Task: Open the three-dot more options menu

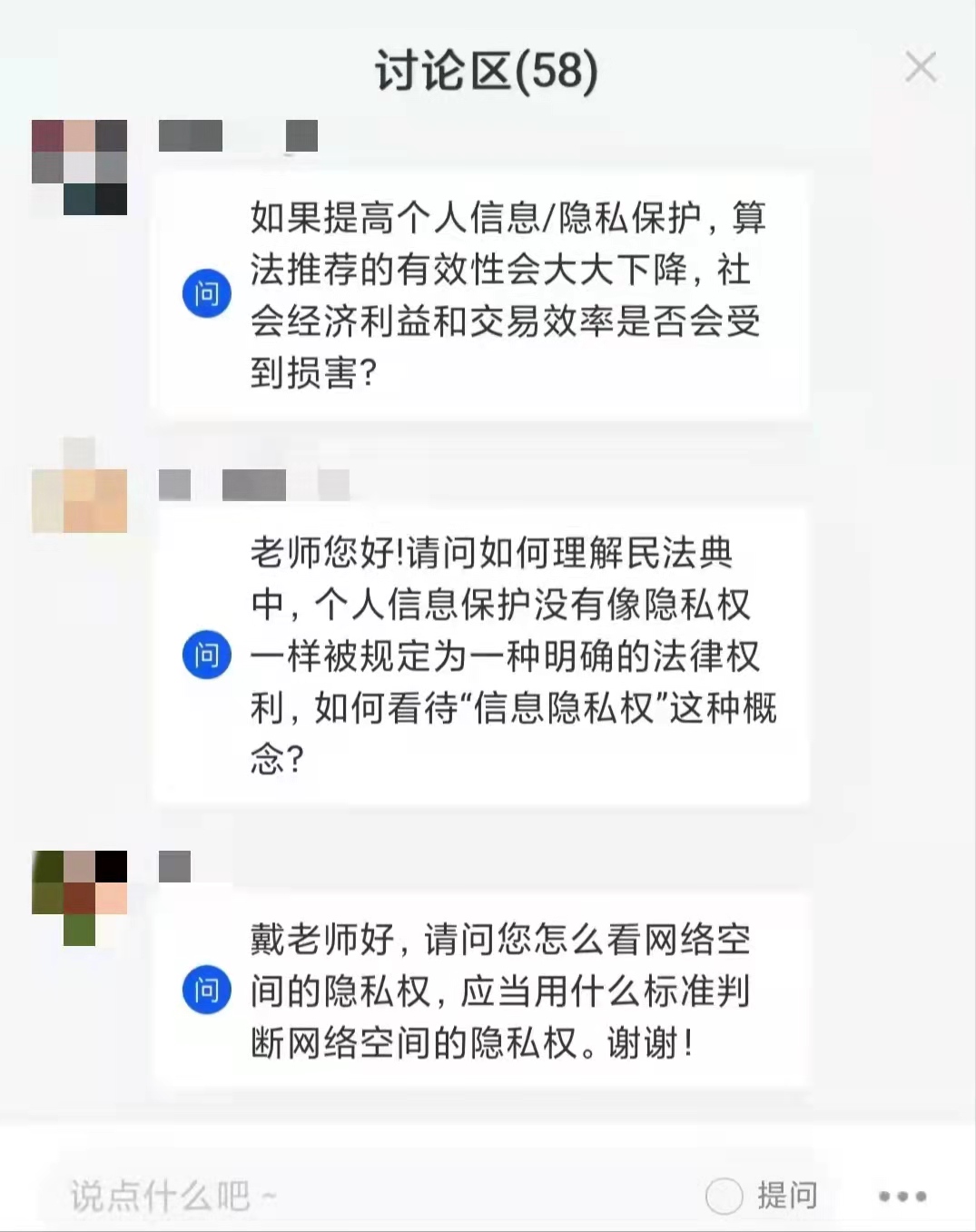Action: tap(902, 1196)
